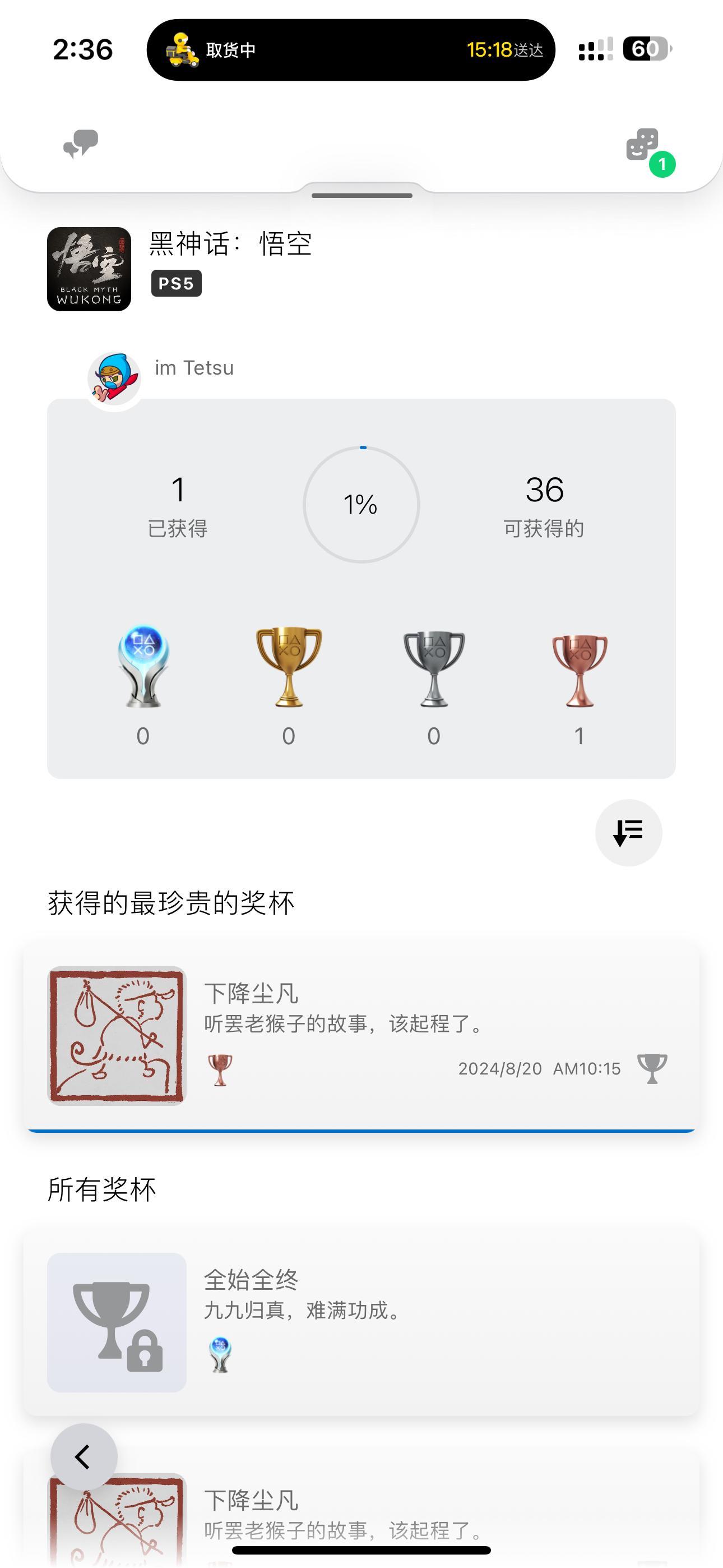This screenshot has width=723, height=1568.
Task: Tap the im Tetsu profile avatar
Action: [114, 379]
